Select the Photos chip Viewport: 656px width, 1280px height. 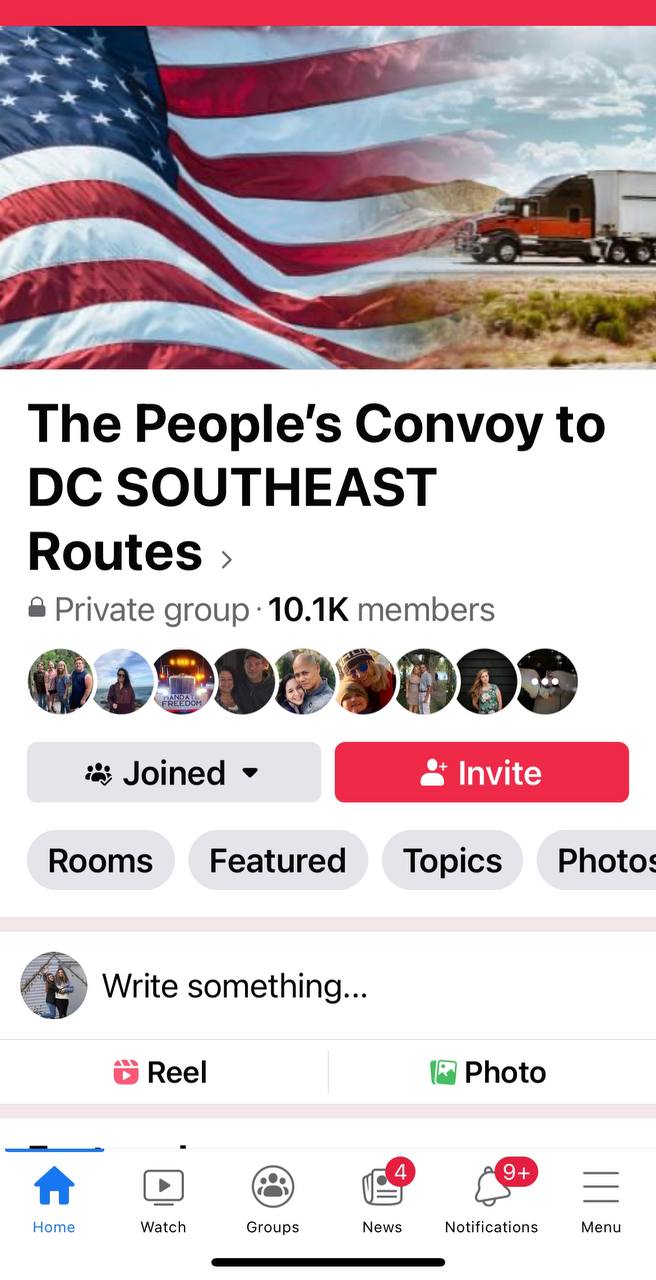[x=596, y=860]
